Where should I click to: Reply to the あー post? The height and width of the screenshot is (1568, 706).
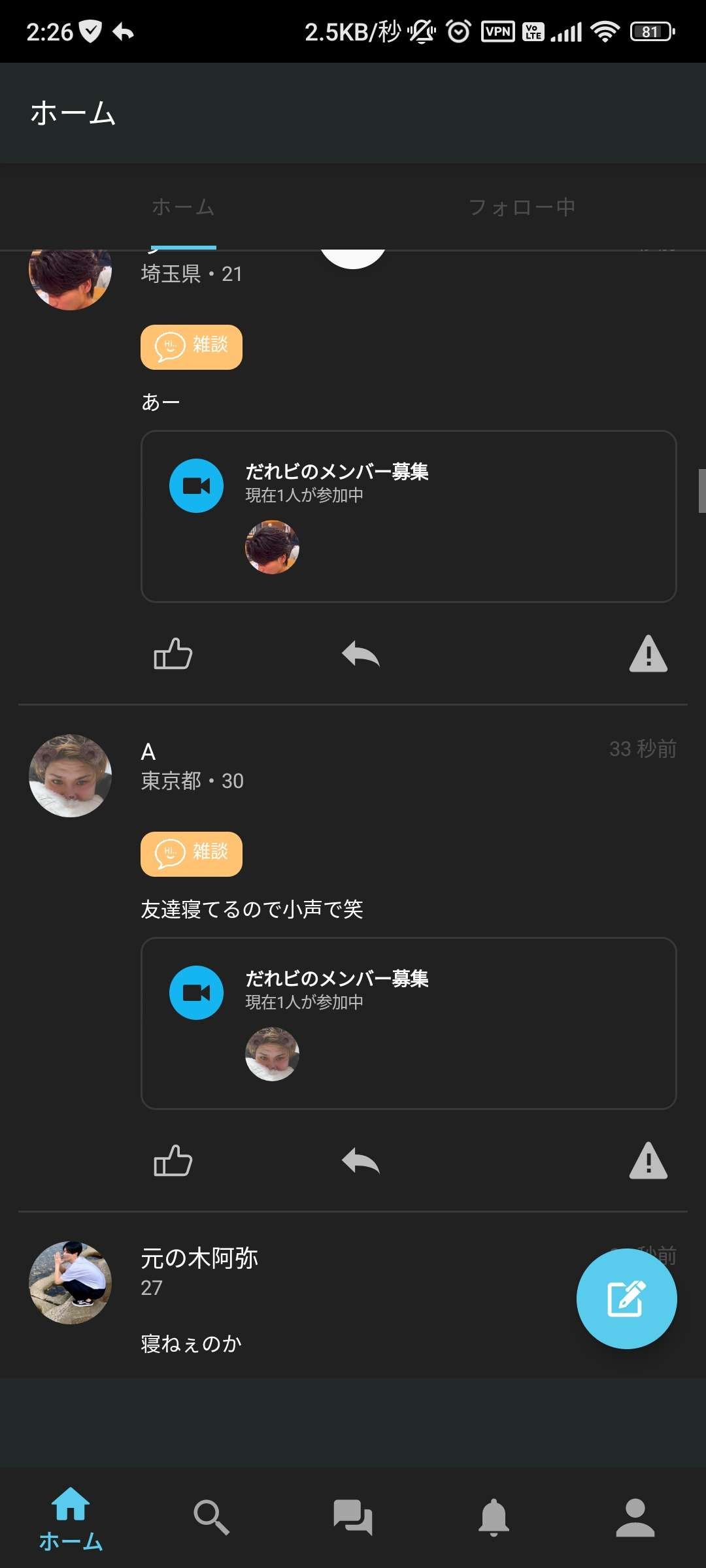pos(360,654)
